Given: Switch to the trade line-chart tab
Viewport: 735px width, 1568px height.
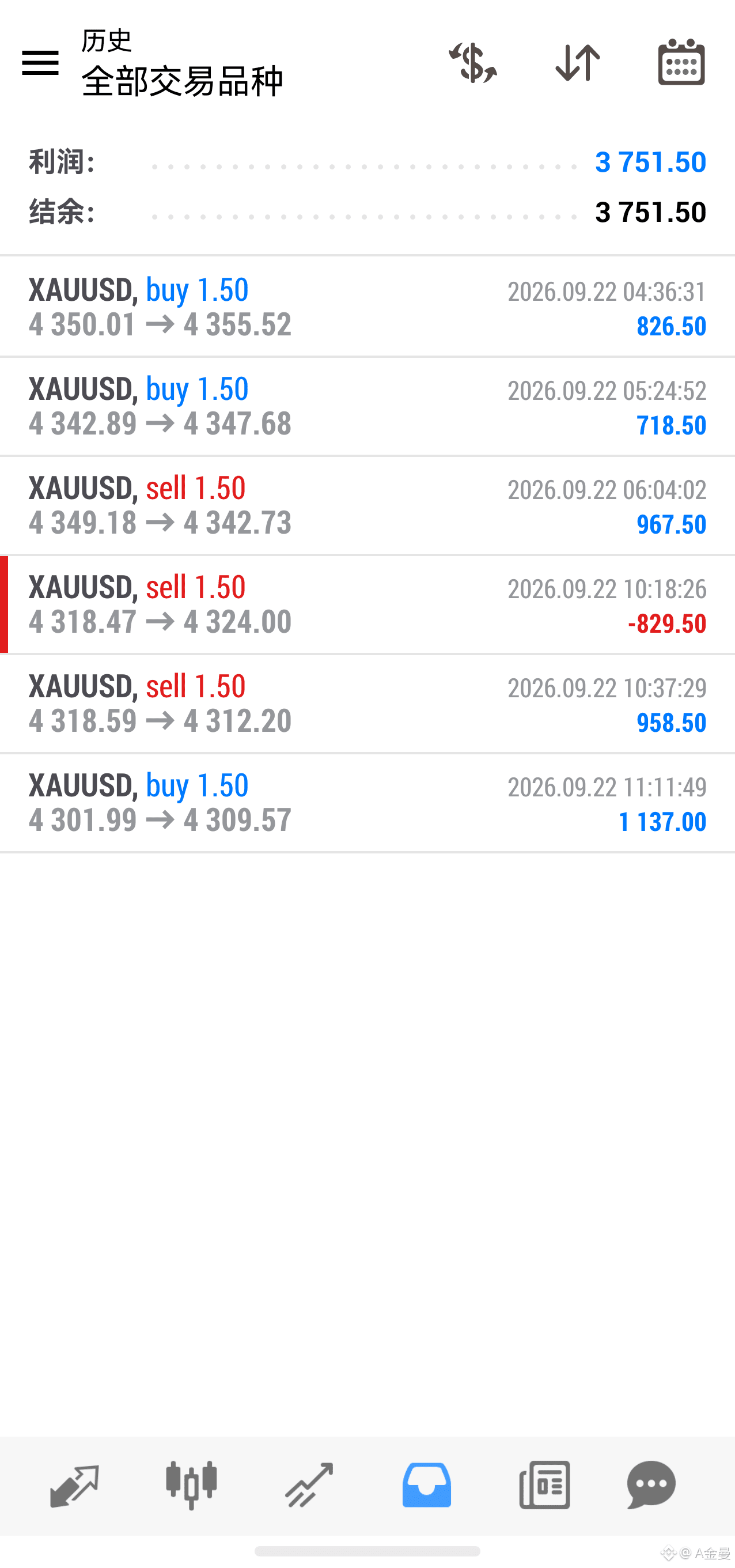Looking at the screenshot, I should pyautogui.click(x=309, y=1485).
